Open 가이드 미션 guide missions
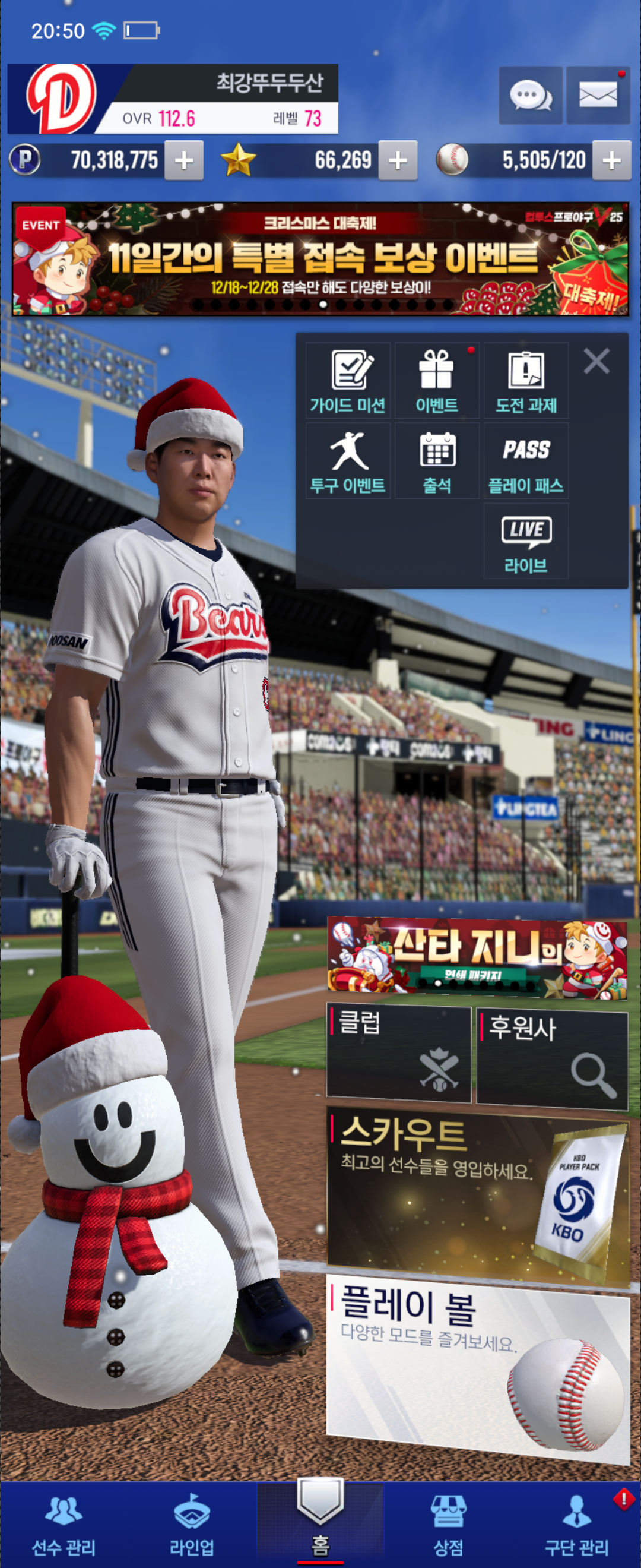 (348, 381)
